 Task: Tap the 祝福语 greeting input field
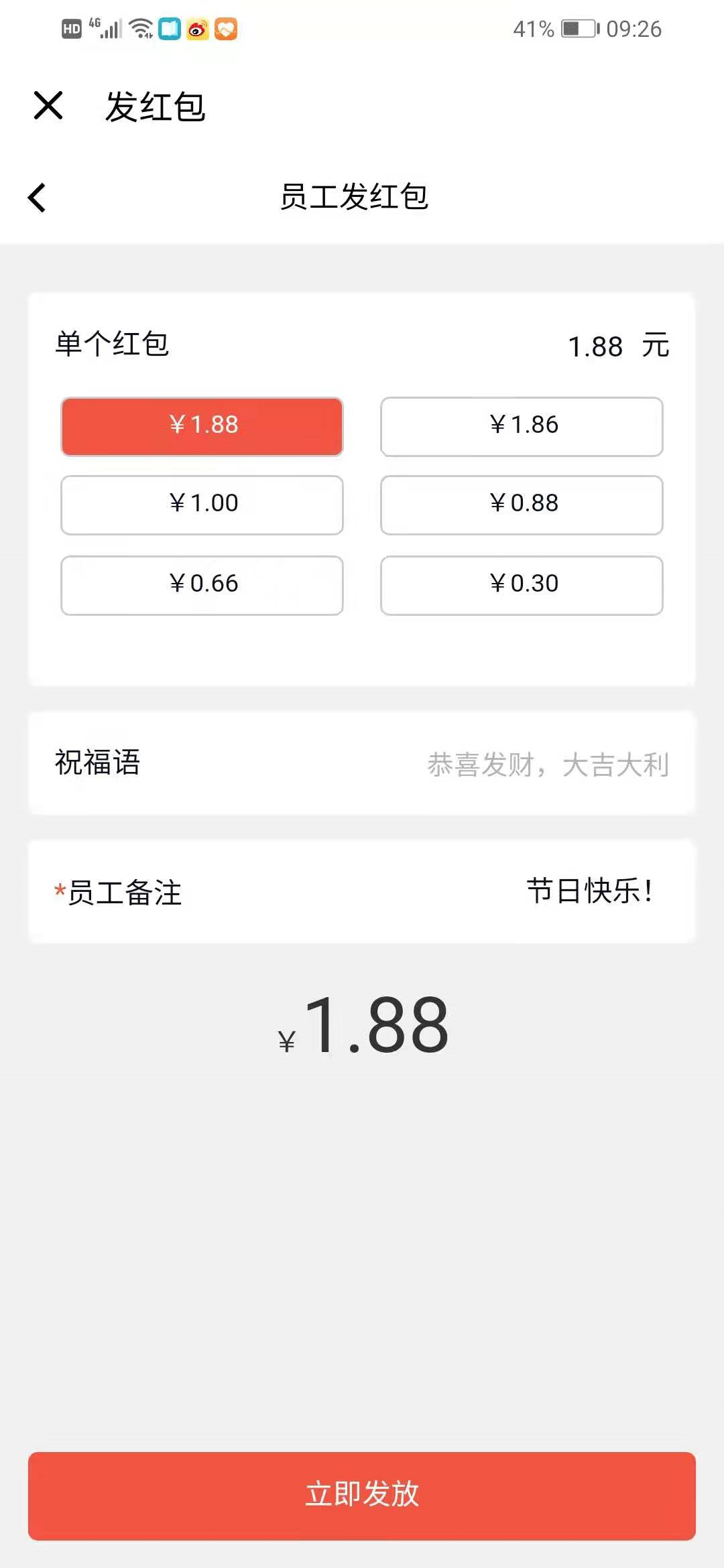tap(547, 765)
